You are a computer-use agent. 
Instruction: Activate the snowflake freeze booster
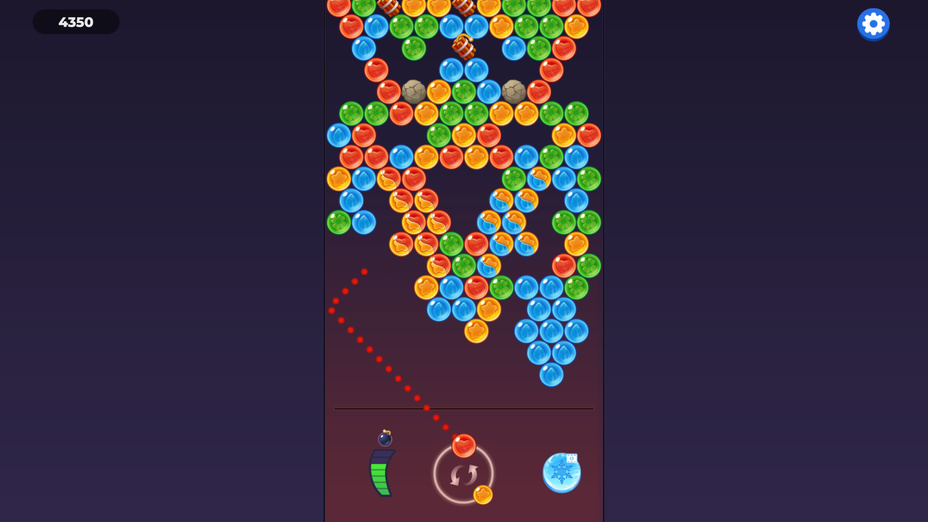click(x=562, y=472)
